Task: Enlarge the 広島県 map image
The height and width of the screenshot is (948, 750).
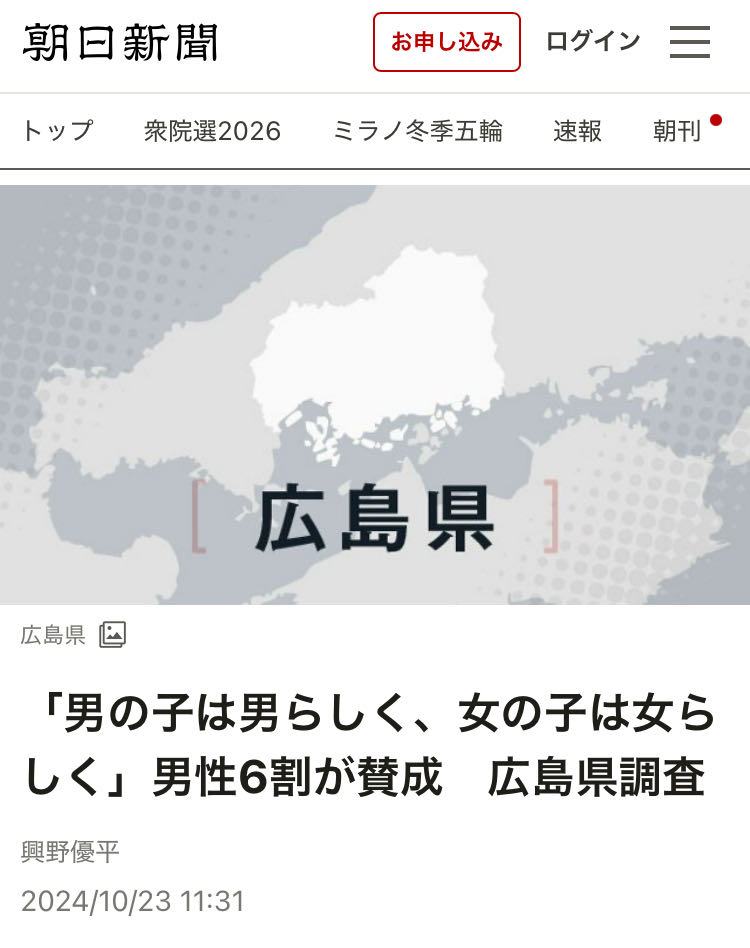Action: (x=375, y=395)
